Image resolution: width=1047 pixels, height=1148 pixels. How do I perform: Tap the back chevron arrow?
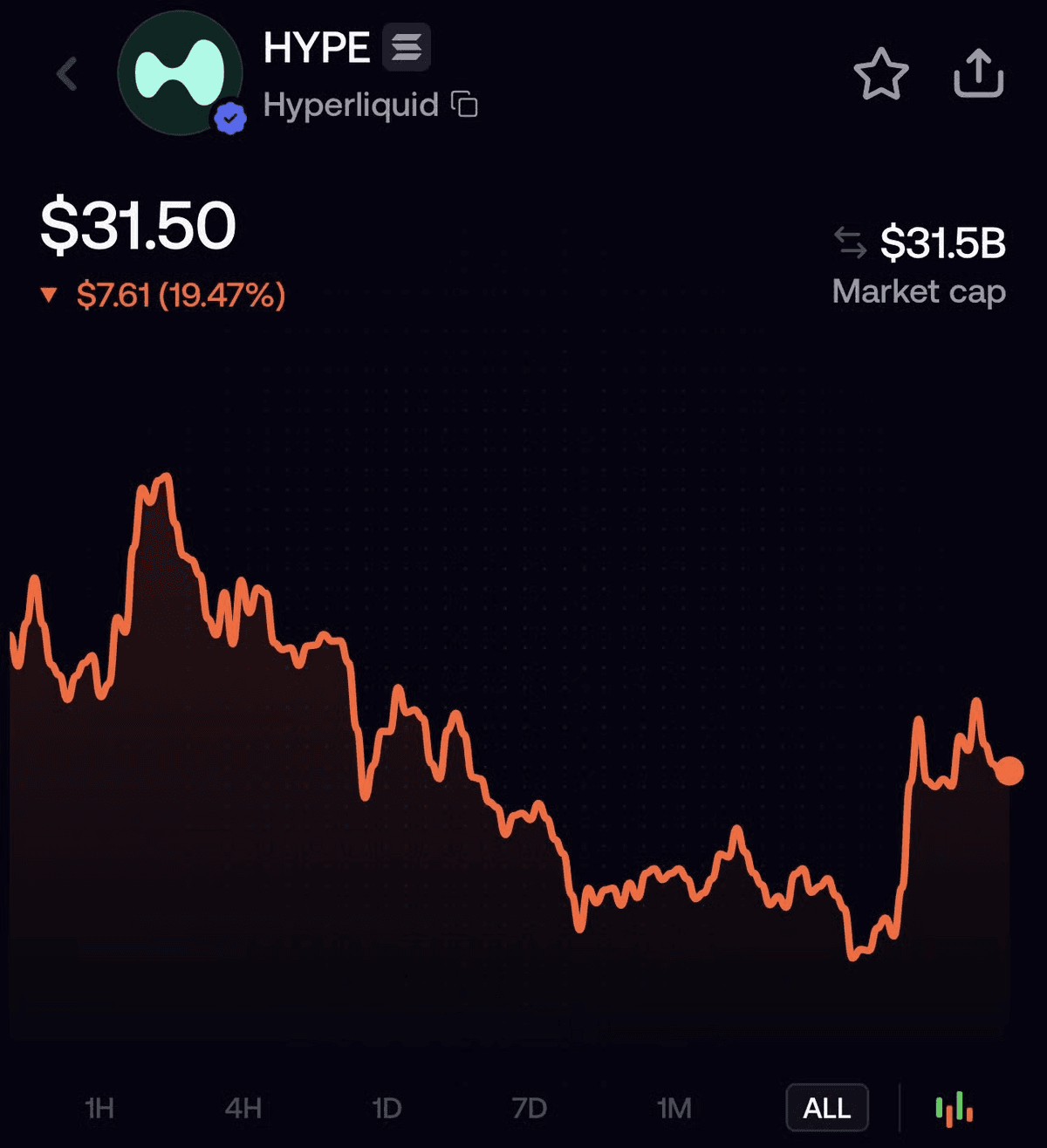tap(66, 73)
